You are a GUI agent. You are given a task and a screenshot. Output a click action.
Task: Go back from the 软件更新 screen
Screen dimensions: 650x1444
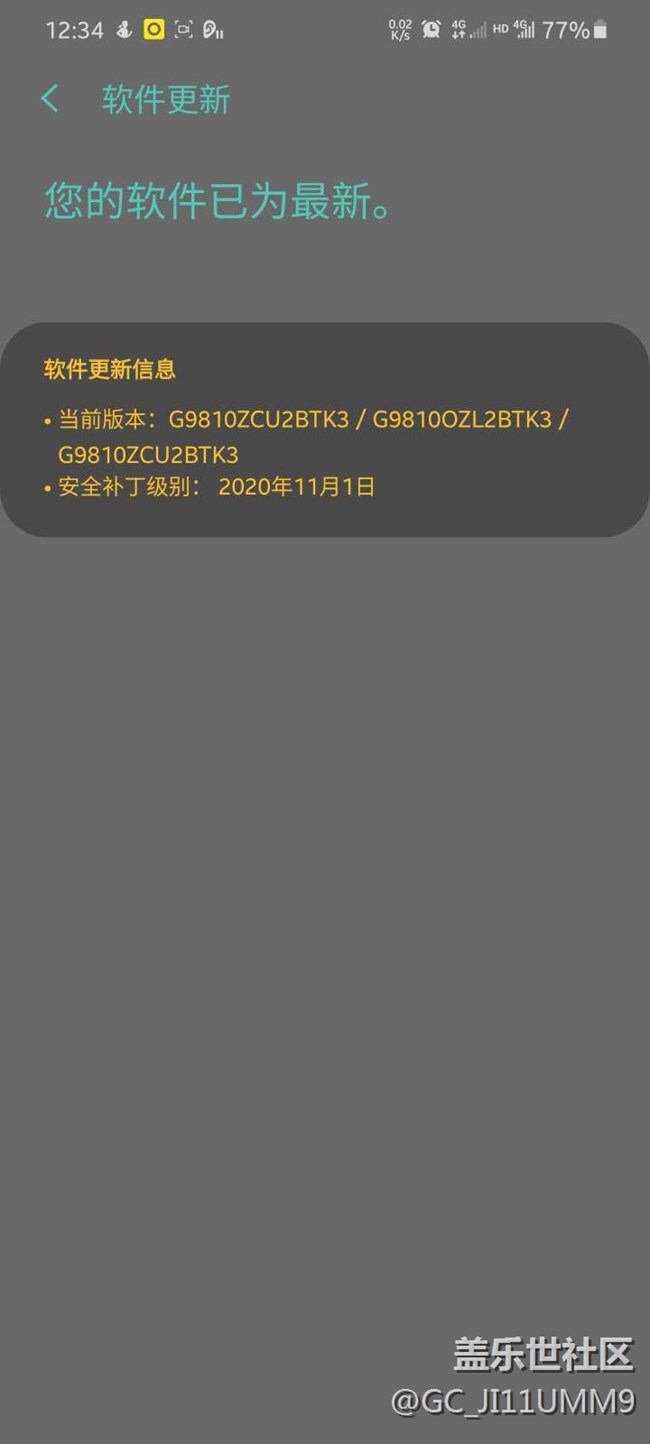pyautogui.click(x=49, y=99)
